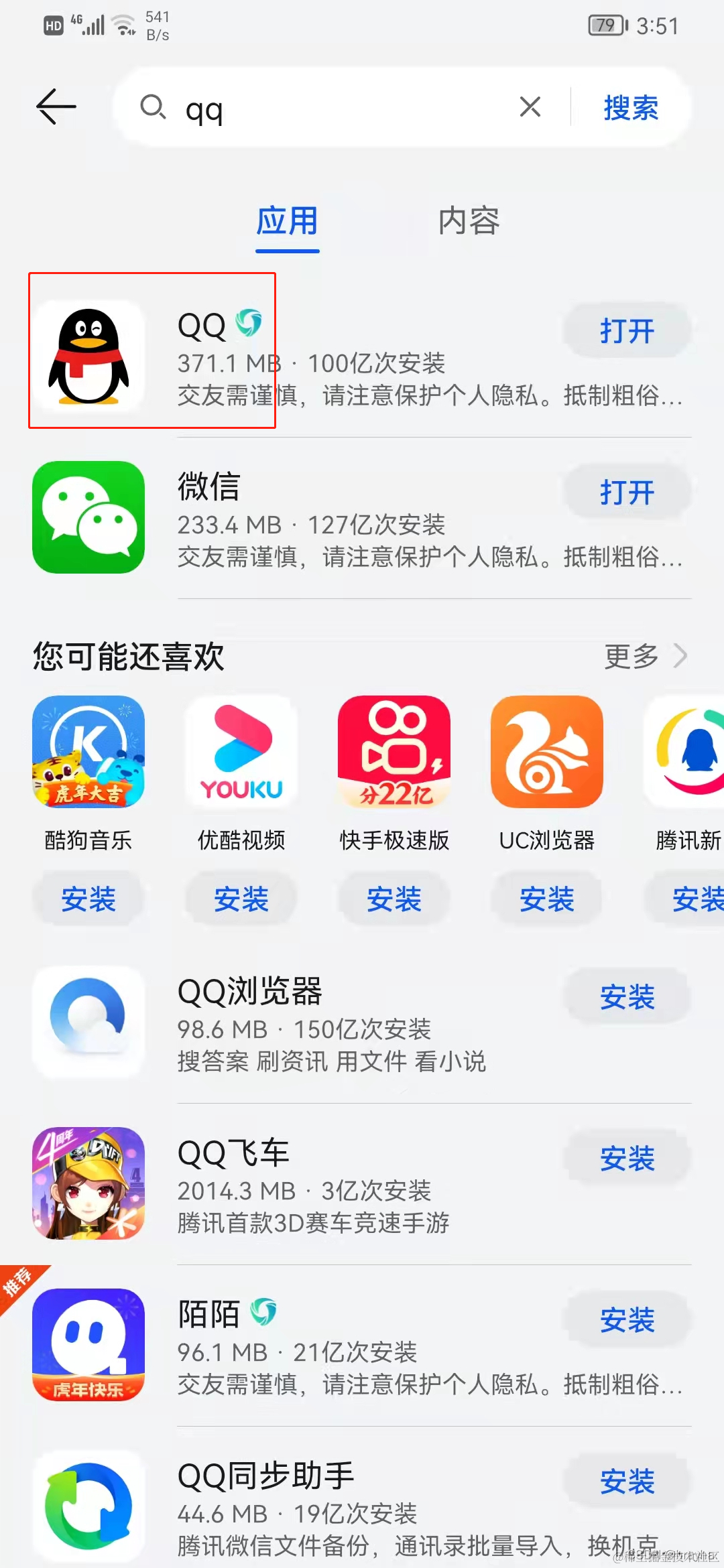Switch to the 内容 tab
Viewport: 724px width, 1568px height.
point(469,222)
